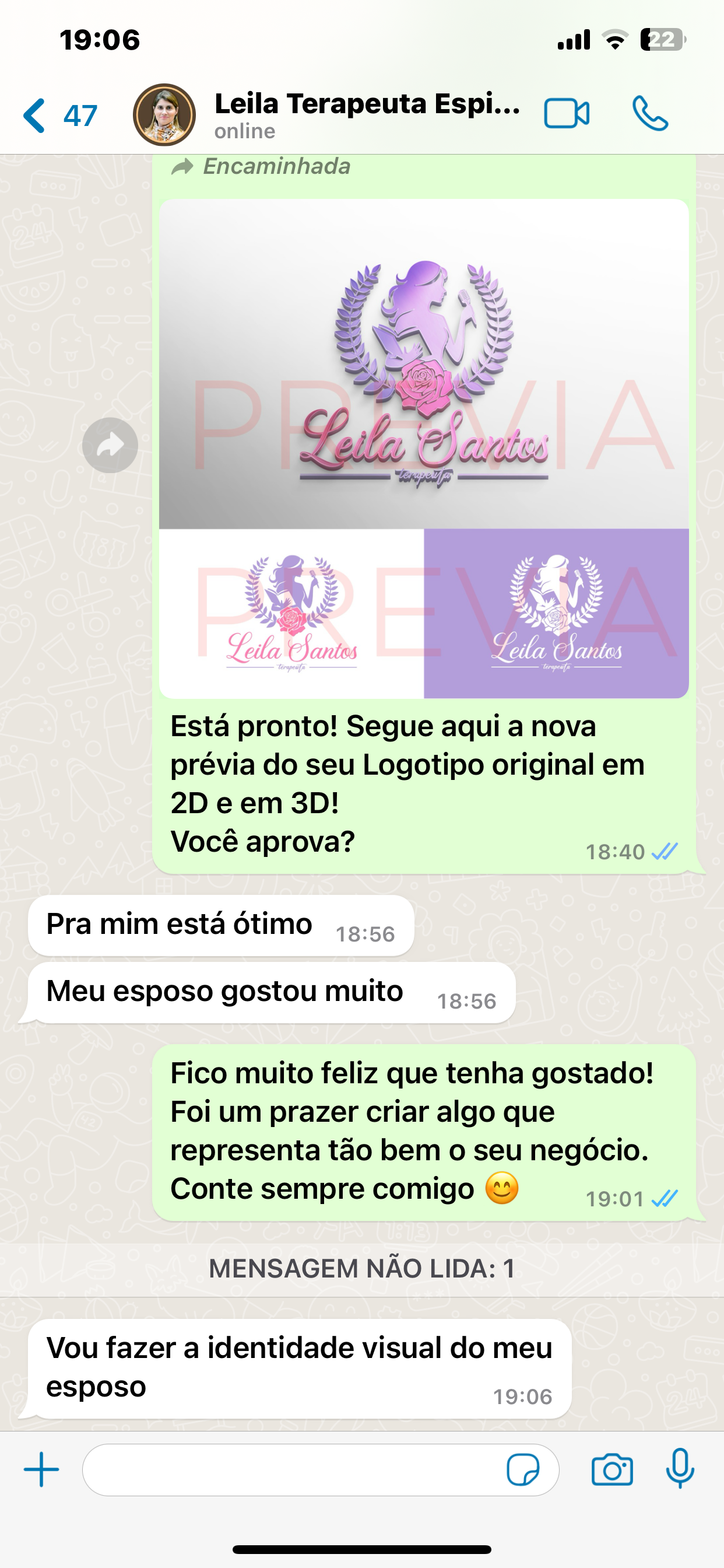Focus the message text field
724x1568 pixels.
pyautogui.click(x=292, y=1469)
